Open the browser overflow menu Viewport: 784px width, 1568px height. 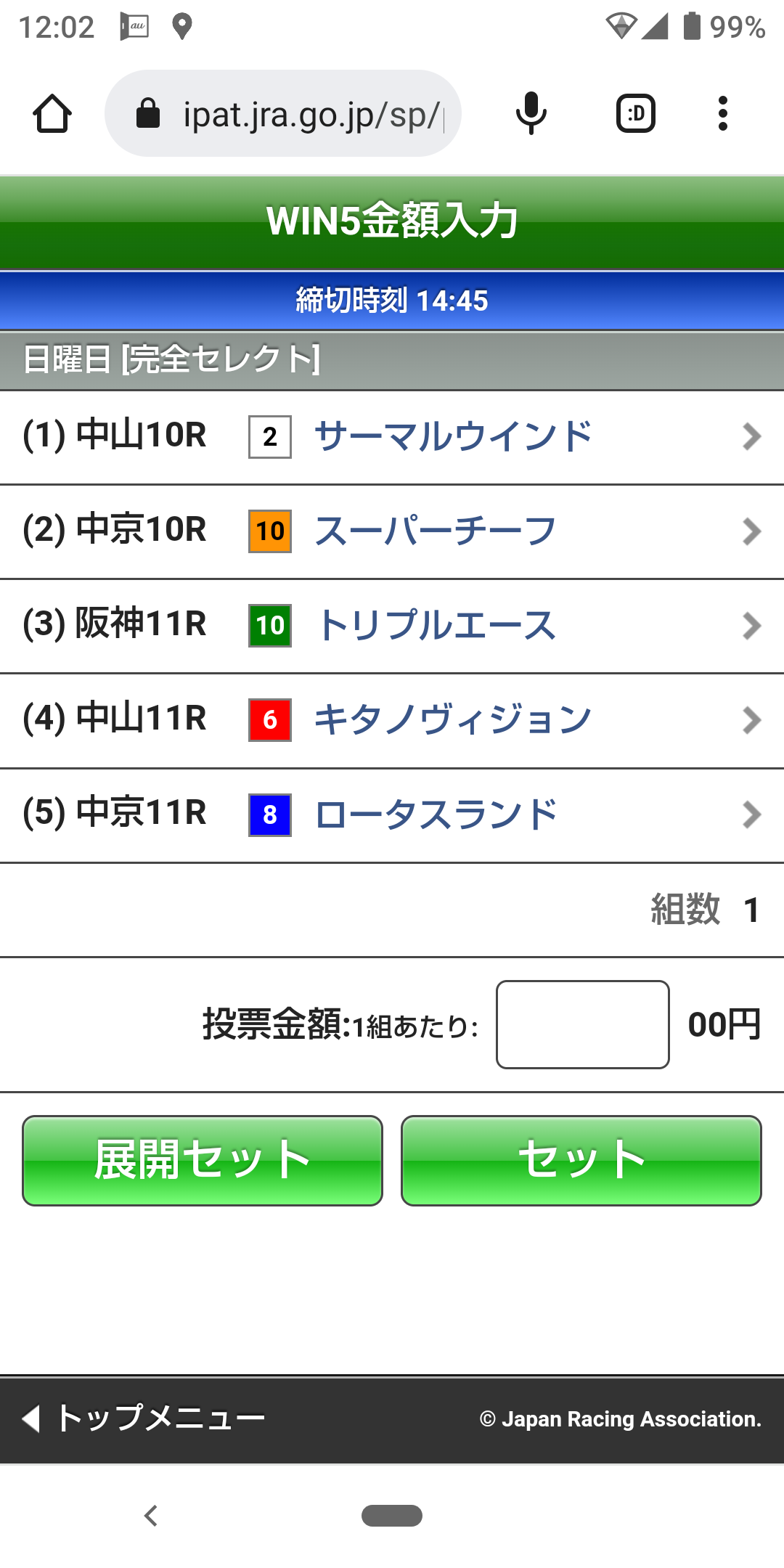click(722, 114)
